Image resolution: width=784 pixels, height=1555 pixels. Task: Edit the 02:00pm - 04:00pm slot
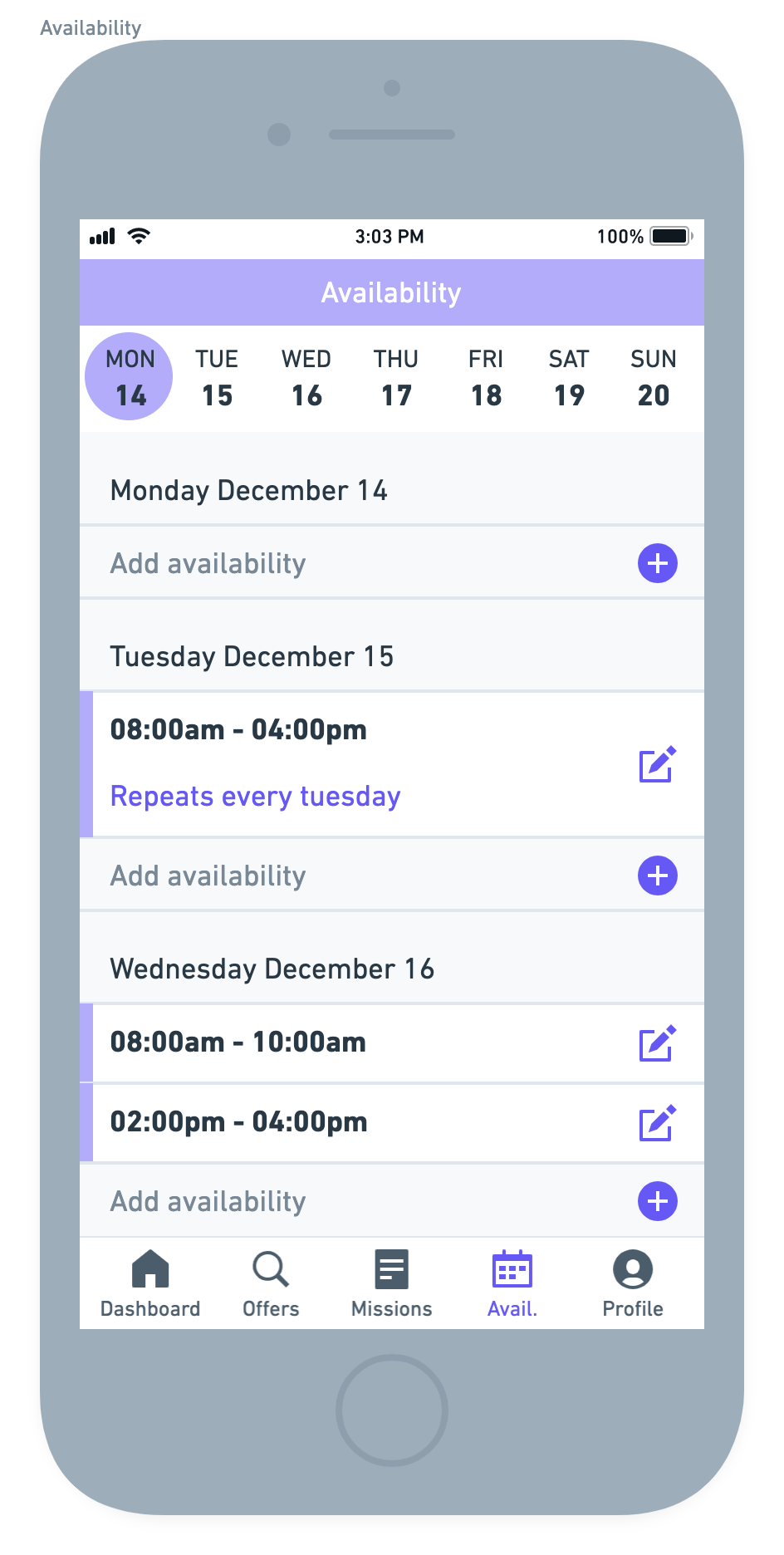(657, 1123)
